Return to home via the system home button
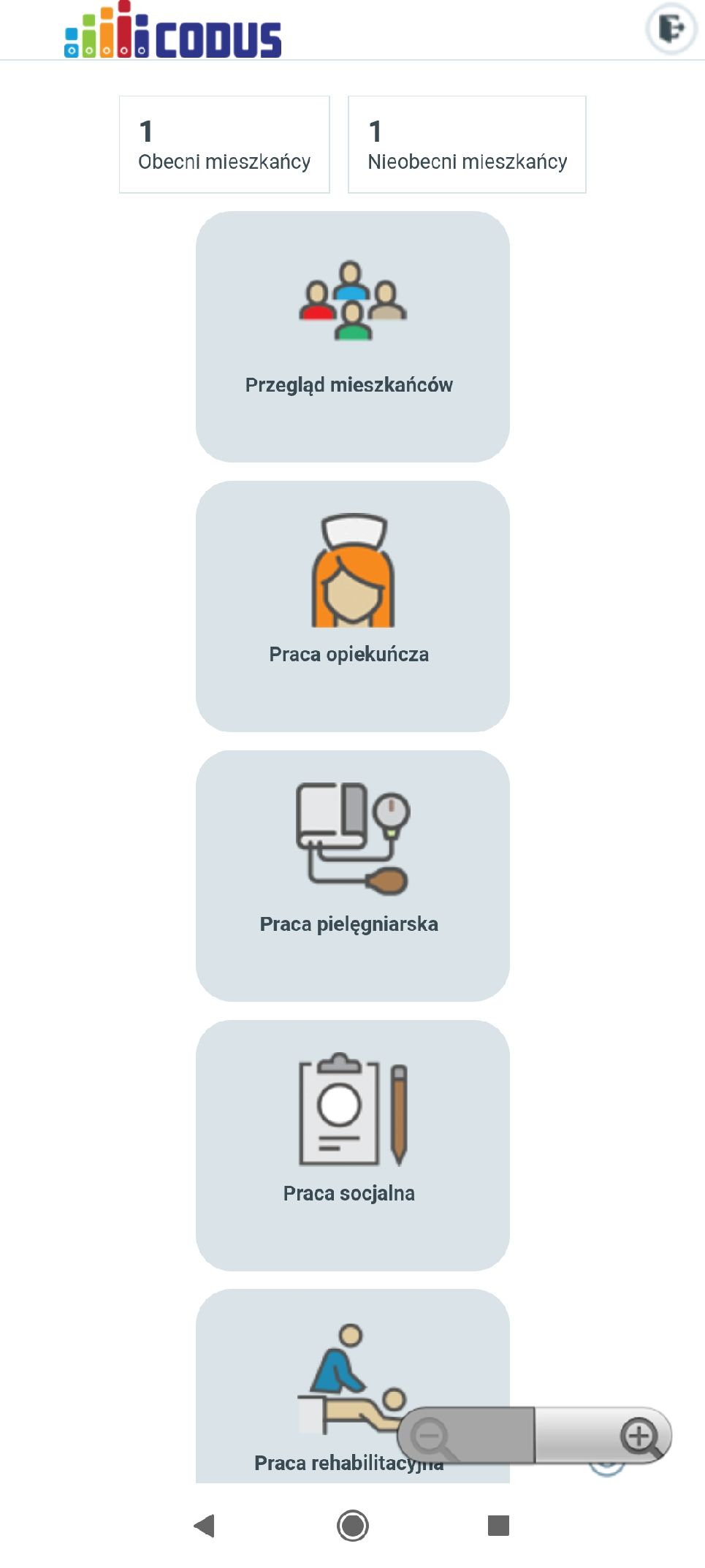The width and height of the screenshot is (705, 1568). (x=352, y=1526)
